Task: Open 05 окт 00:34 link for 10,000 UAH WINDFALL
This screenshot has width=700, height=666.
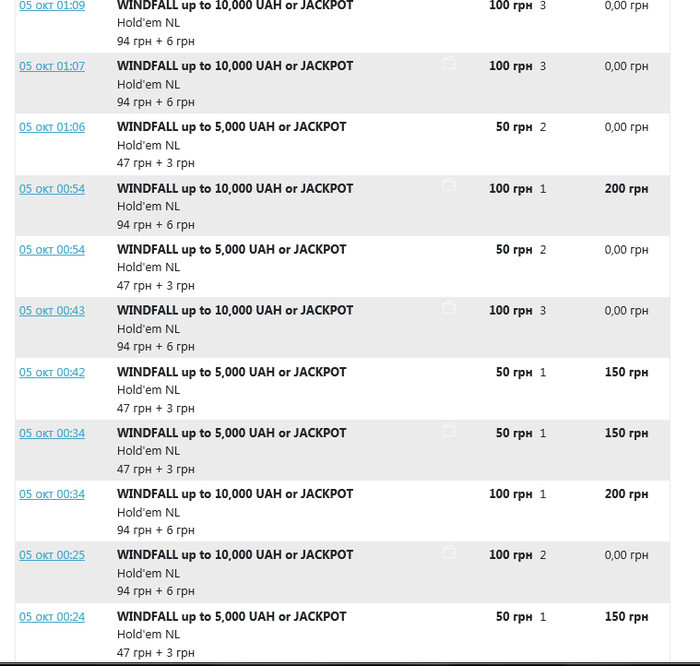Action: pos(52,494)
